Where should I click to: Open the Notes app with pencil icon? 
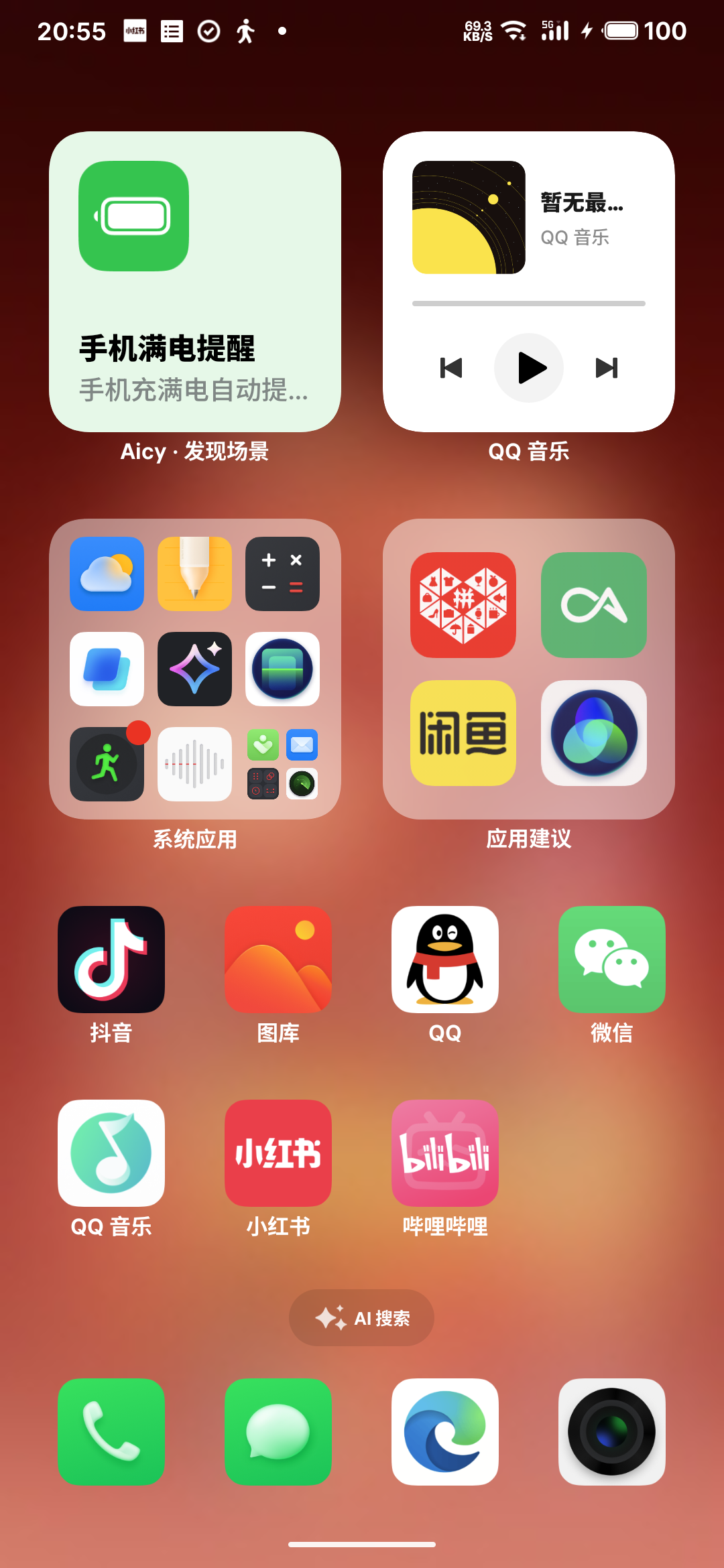point(194,574)
